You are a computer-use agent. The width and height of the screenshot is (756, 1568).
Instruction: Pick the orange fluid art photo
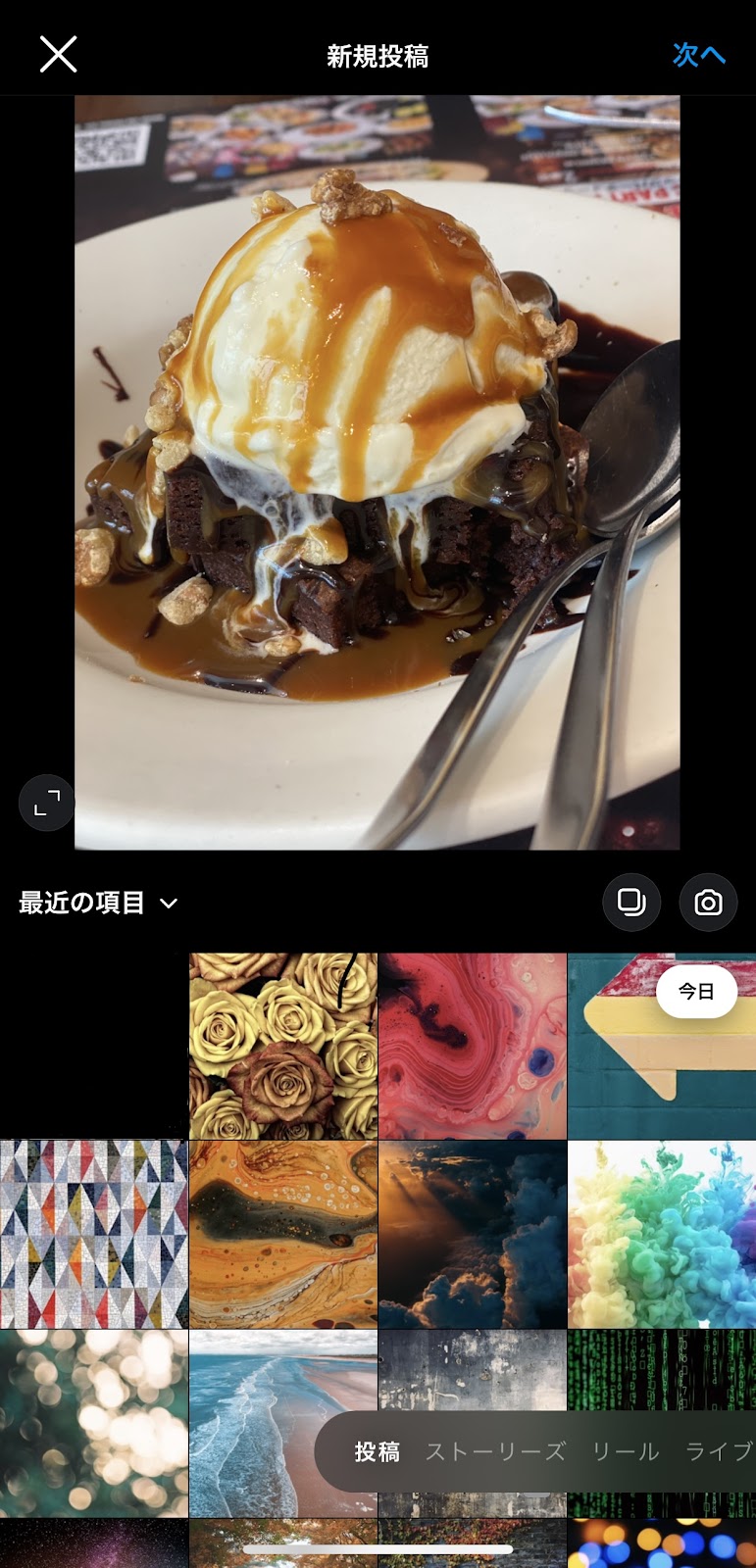[x=282, y=1234]
